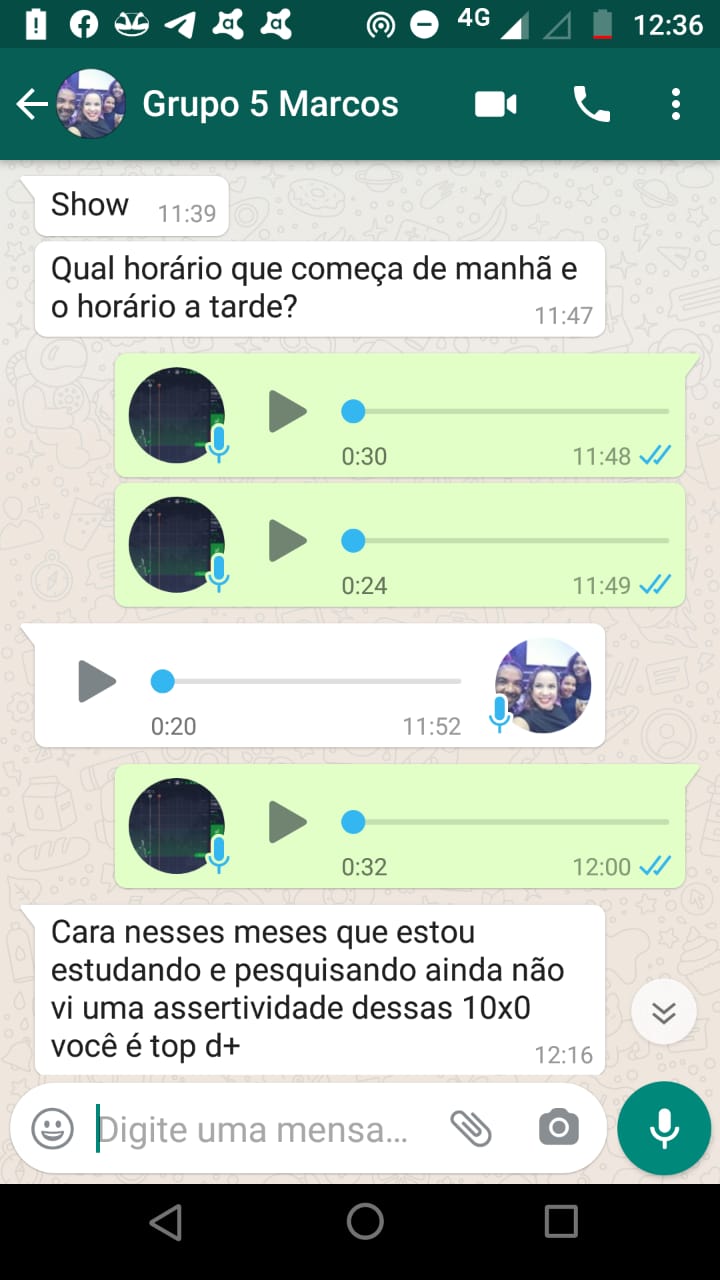Open the three-dot options menu
Viewport: 720px width, 1280px height.
tap(676, 103)
